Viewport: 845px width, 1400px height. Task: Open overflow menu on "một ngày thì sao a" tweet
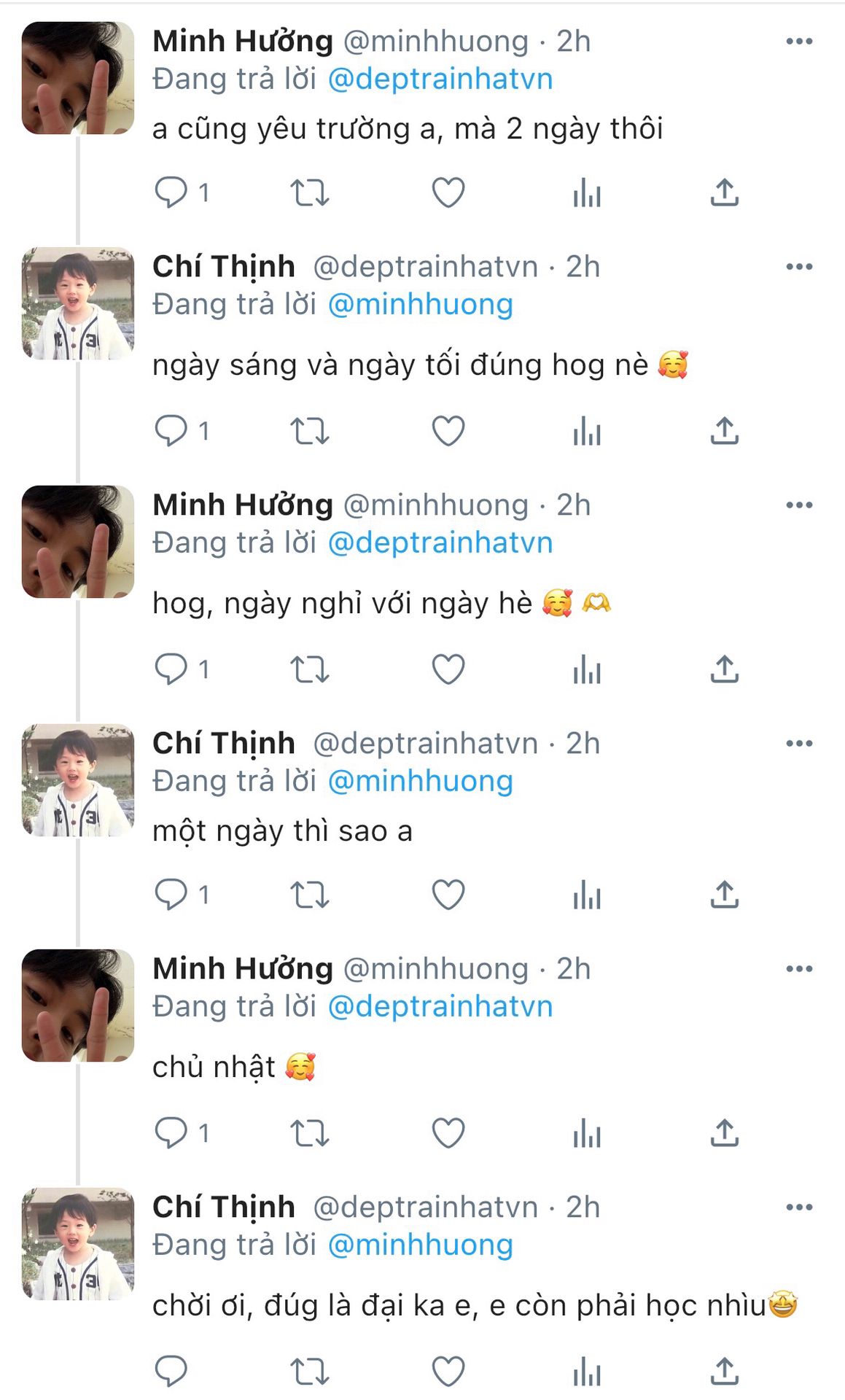point(799,743)
